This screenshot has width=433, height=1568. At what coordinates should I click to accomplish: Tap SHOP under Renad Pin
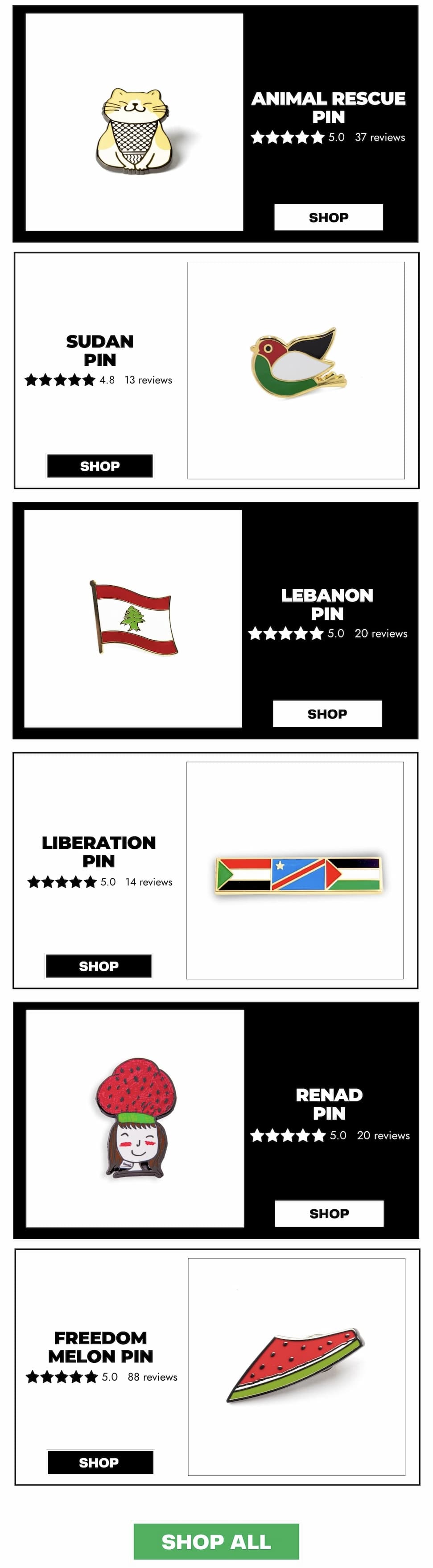(329, 1213)
